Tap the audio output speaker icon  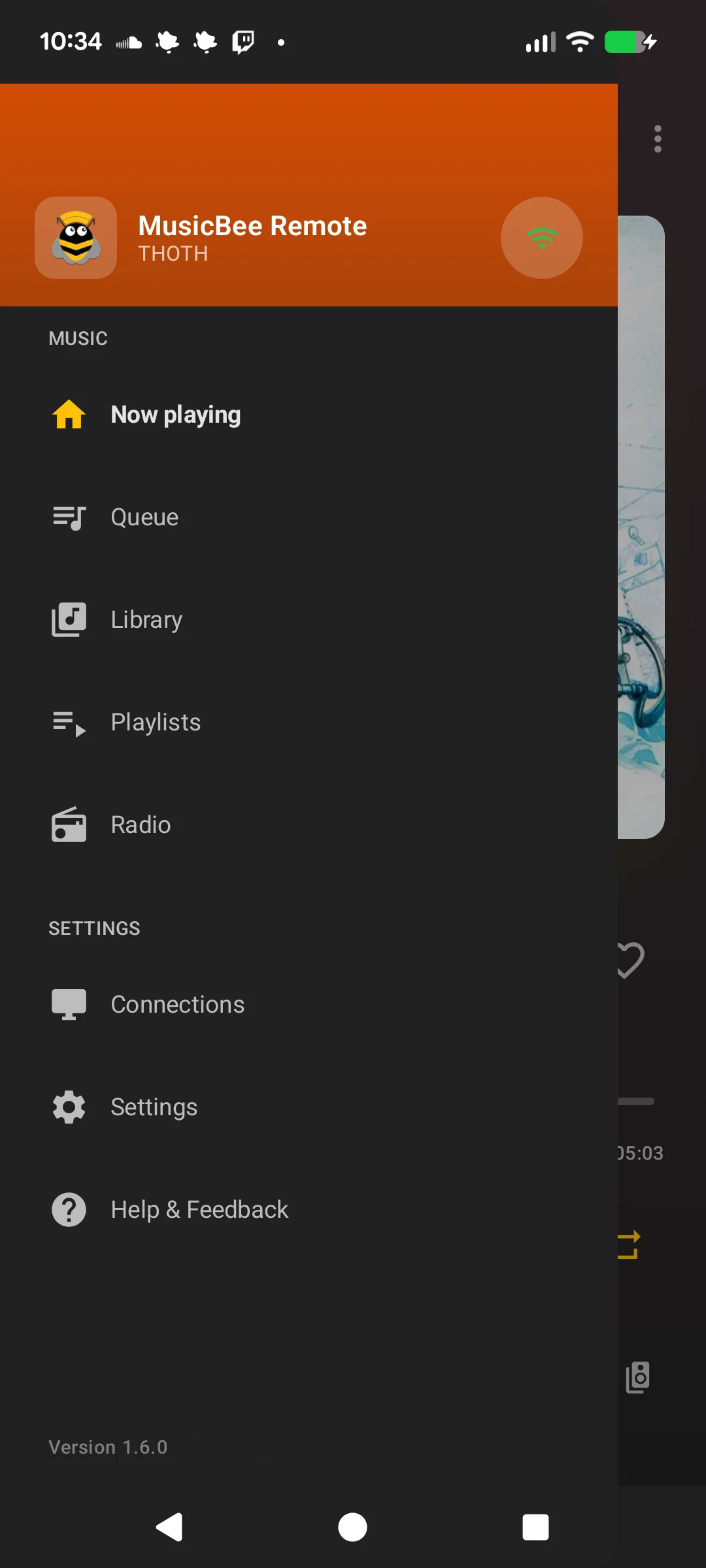pyautogui.click(x=637, y=1377)
